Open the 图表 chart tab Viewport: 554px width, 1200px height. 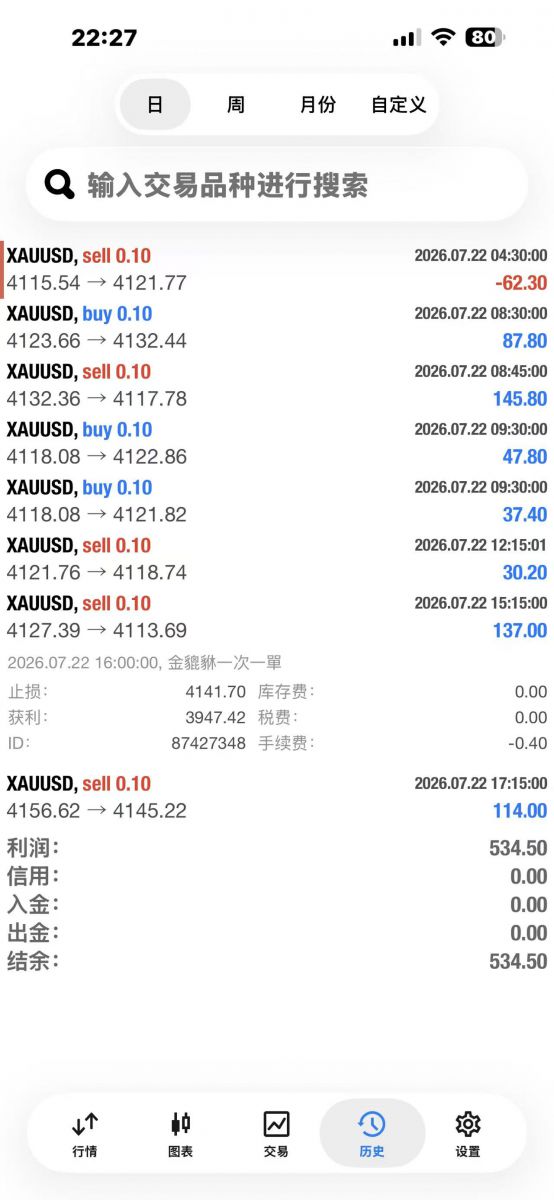[181, 1134]
